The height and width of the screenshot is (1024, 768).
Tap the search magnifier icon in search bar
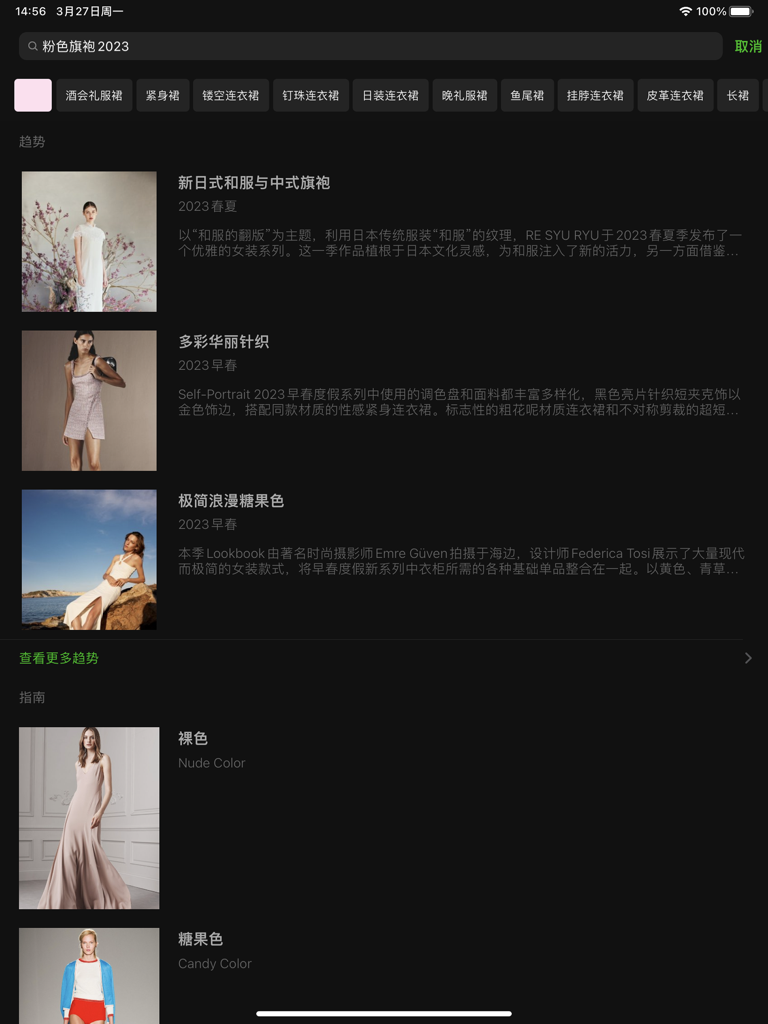pyautogui.click(x=32, y=46)
